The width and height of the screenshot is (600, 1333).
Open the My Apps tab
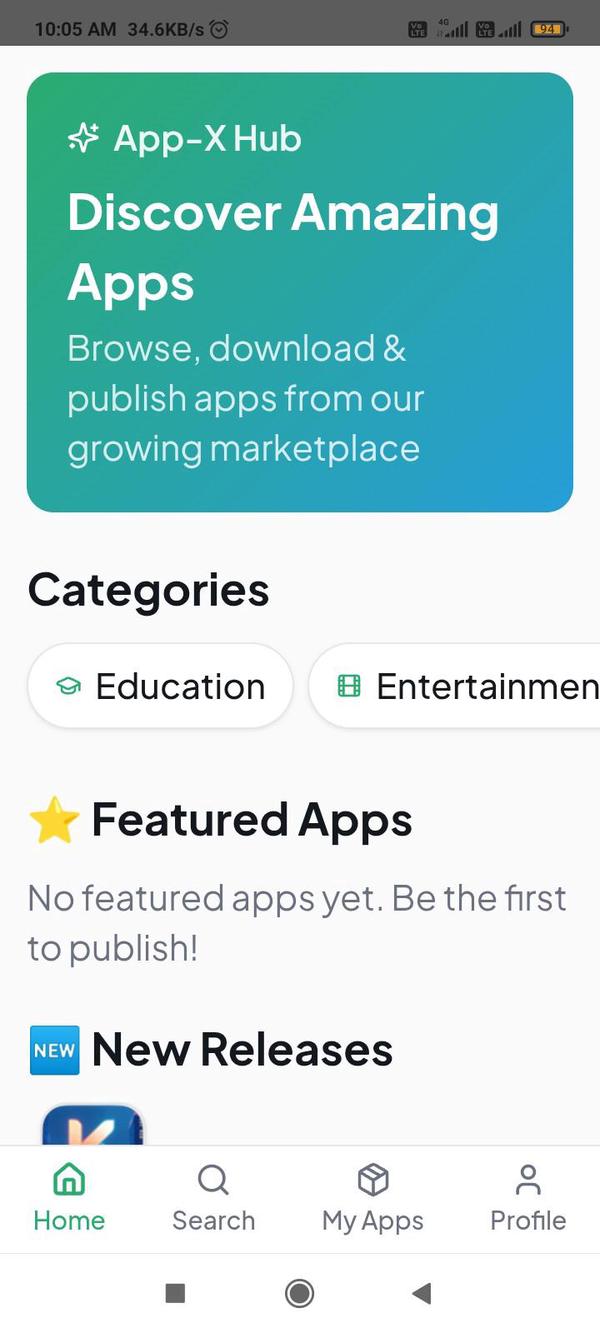373,1198
